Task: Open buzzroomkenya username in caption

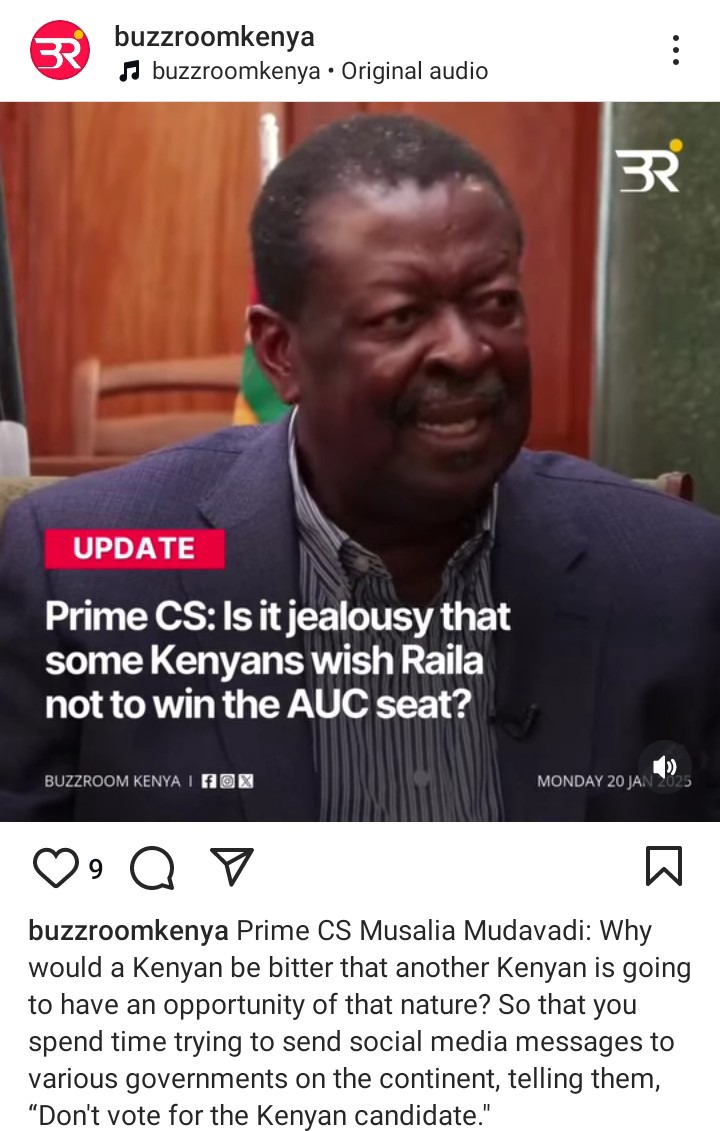Action: coord(128,931)
